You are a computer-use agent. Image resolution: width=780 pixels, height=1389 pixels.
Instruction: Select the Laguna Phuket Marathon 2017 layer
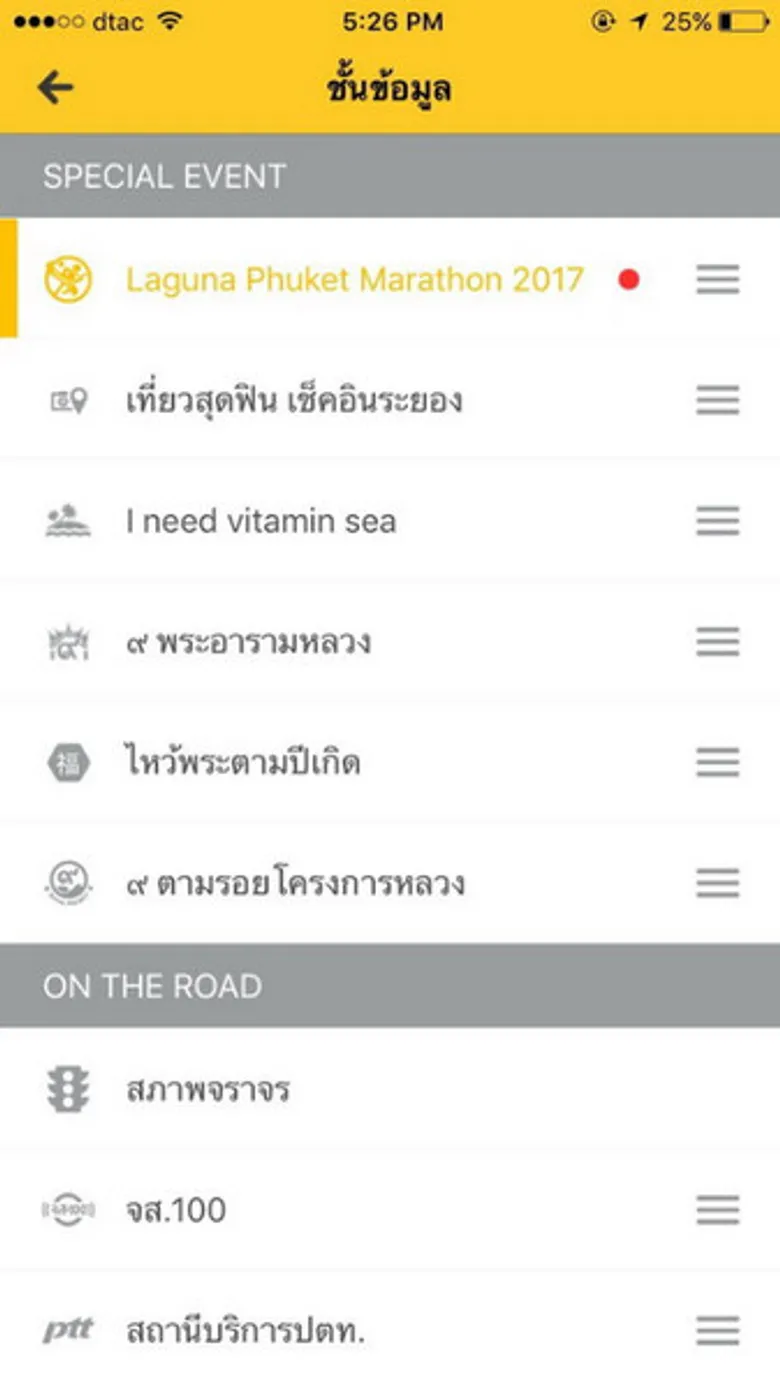point(390,279)
